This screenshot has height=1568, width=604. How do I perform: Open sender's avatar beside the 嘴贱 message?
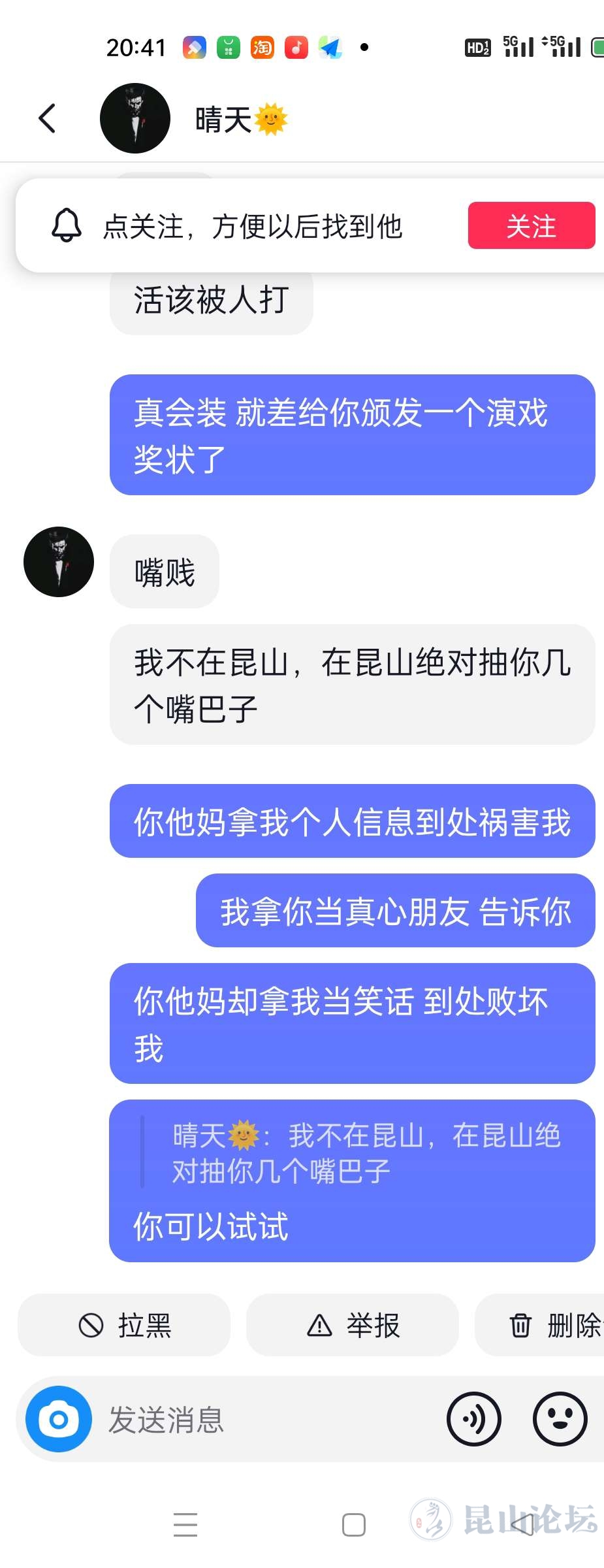tap(59, 562)
